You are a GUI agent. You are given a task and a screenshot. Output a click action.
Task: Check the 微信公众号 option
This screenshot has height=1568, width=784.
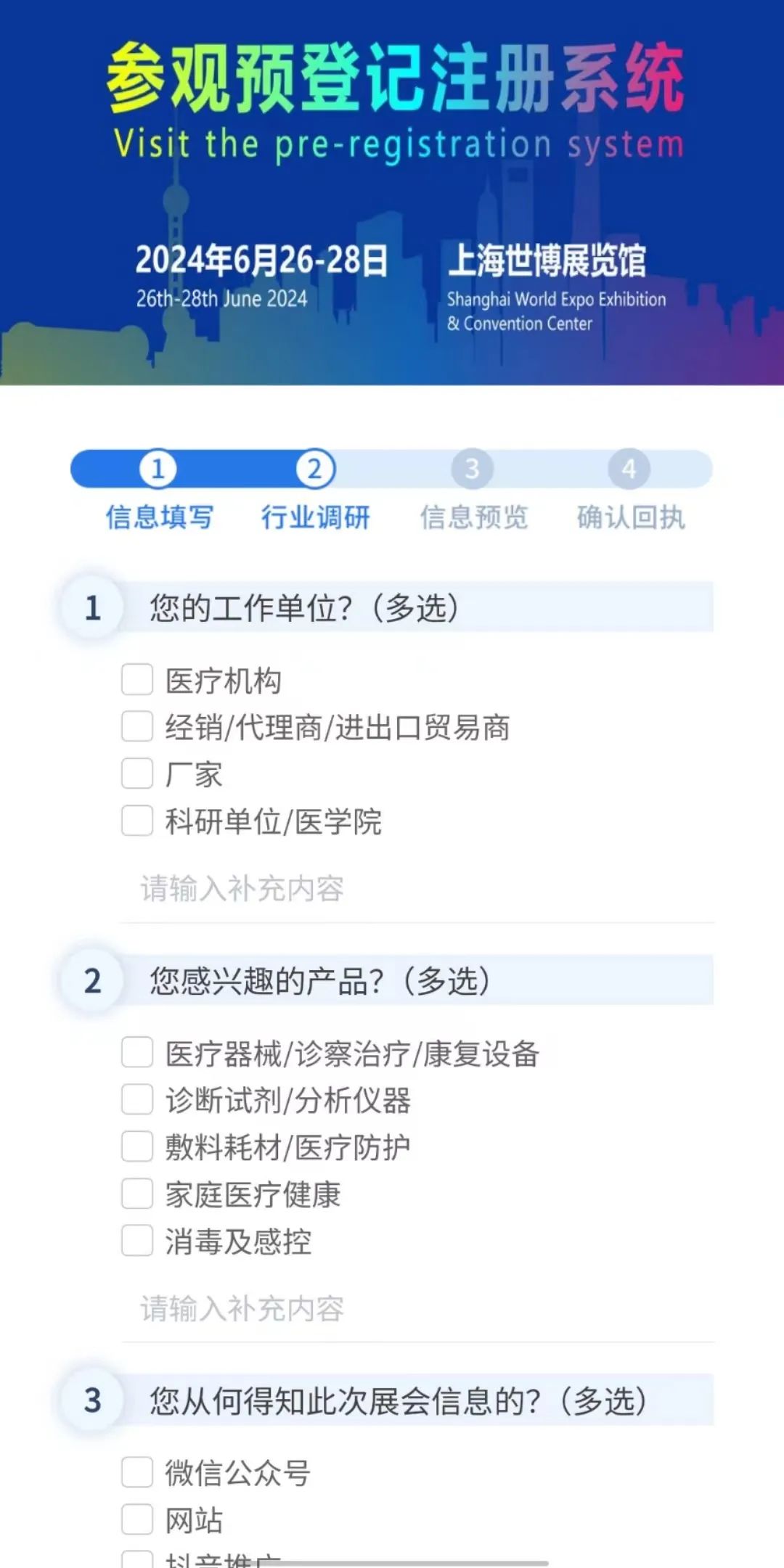tap(137, 1473)
